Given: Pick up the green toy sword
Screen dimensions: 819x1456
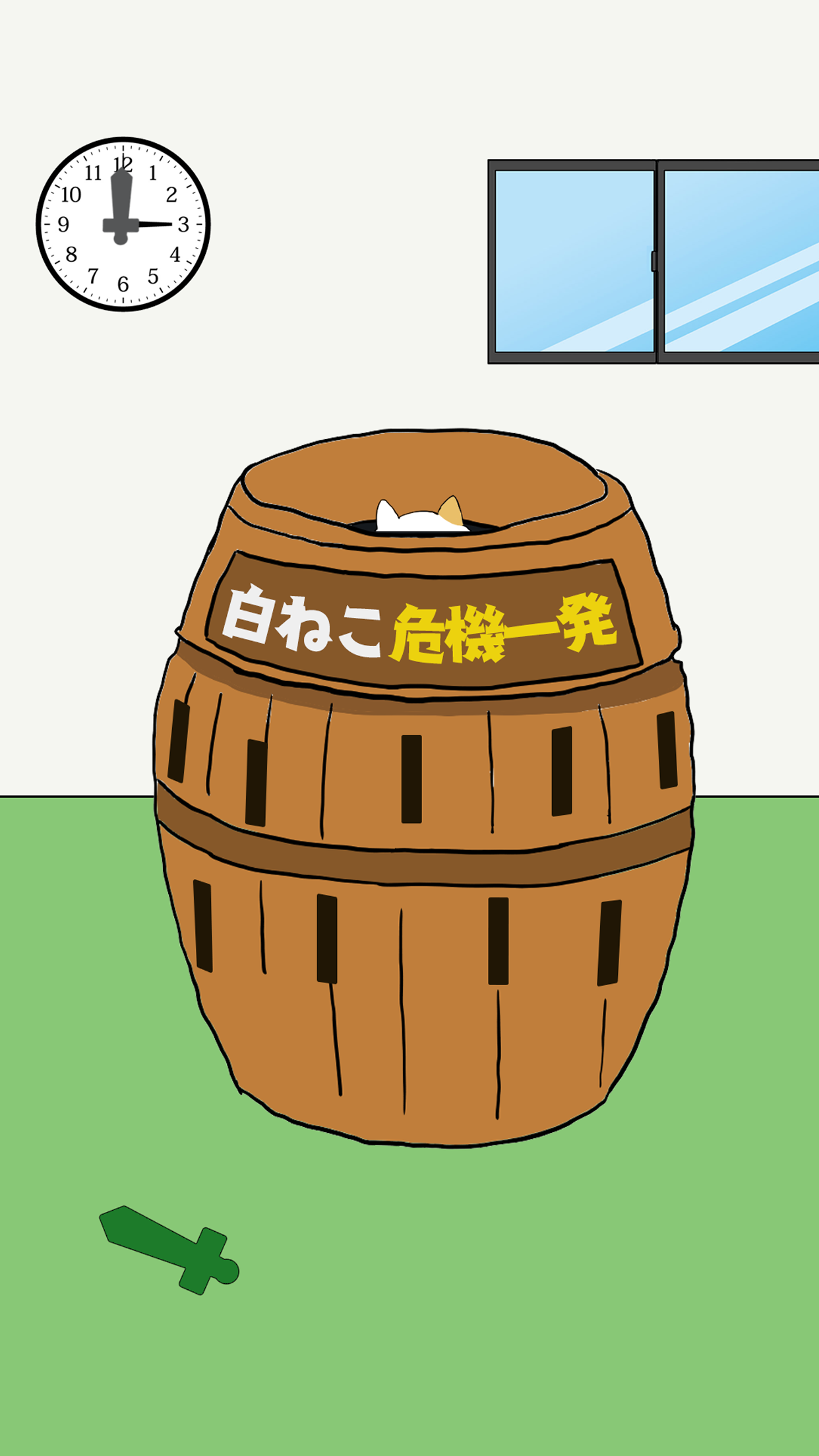Looking at the screenshot, I should 168,1248.
